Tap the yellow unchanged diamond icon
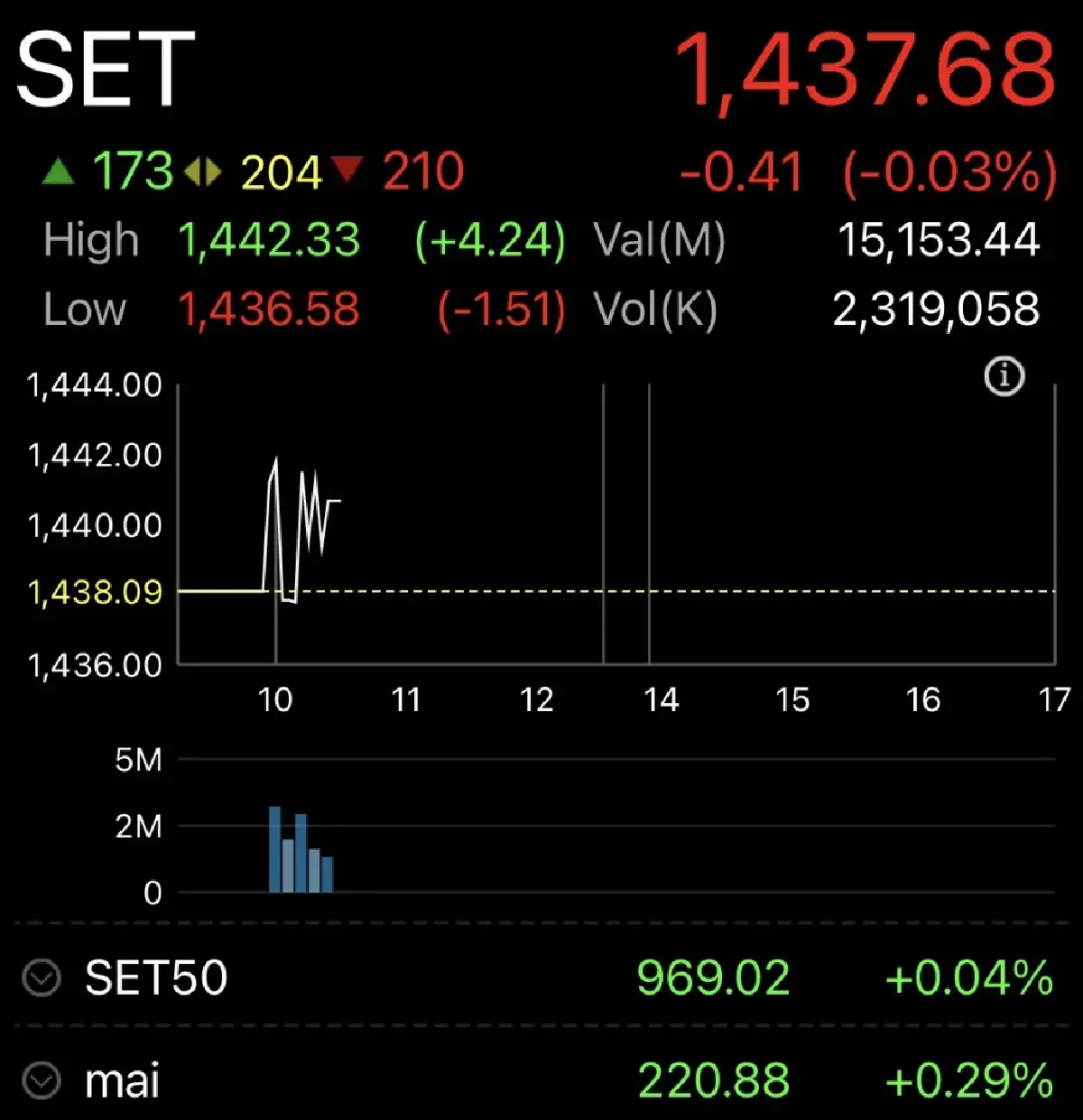The height and width of the screenshot is (1120, 1083). coord(204,171)
